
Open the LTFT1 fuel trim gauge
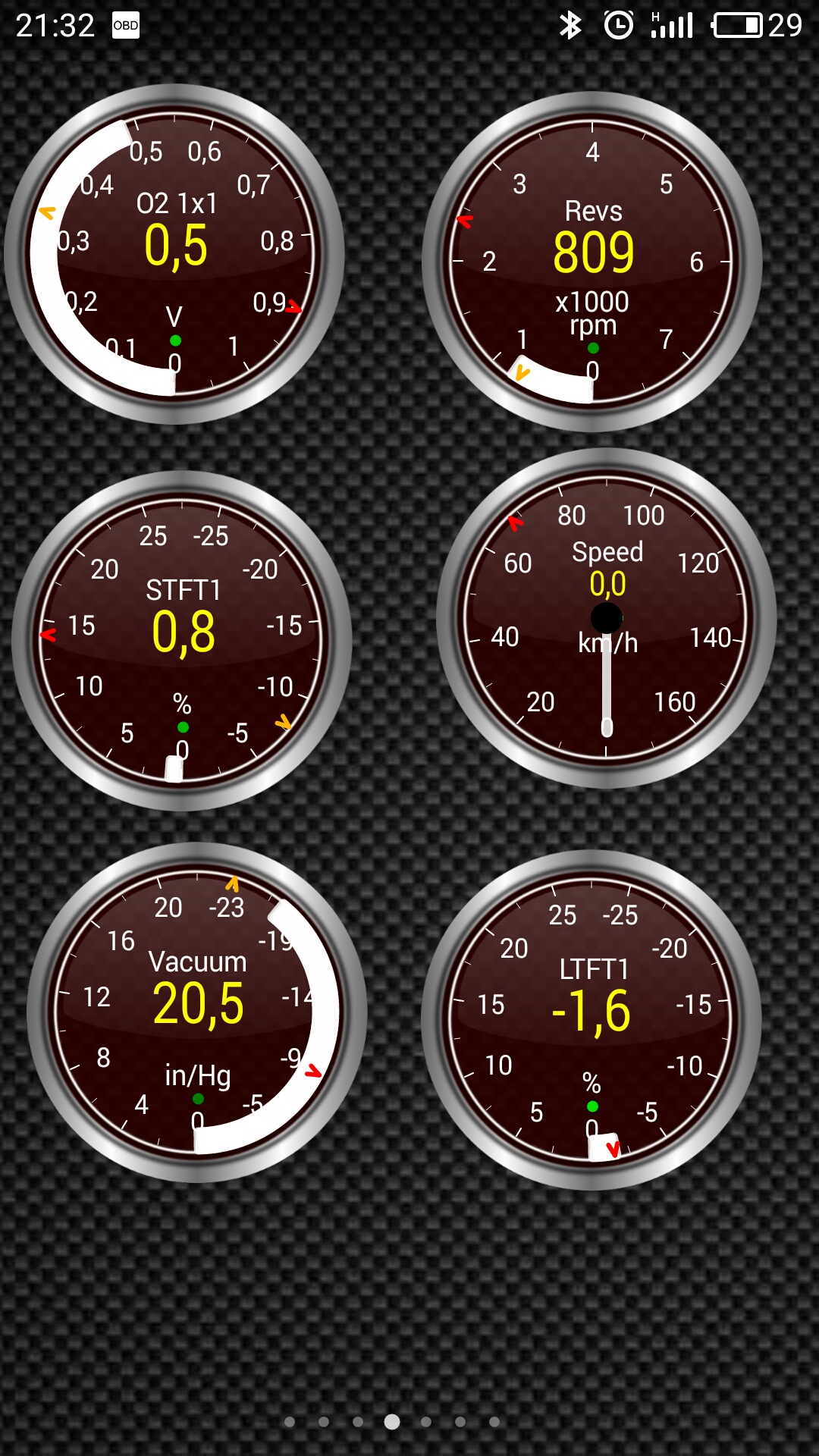[x=591, y=1020]
